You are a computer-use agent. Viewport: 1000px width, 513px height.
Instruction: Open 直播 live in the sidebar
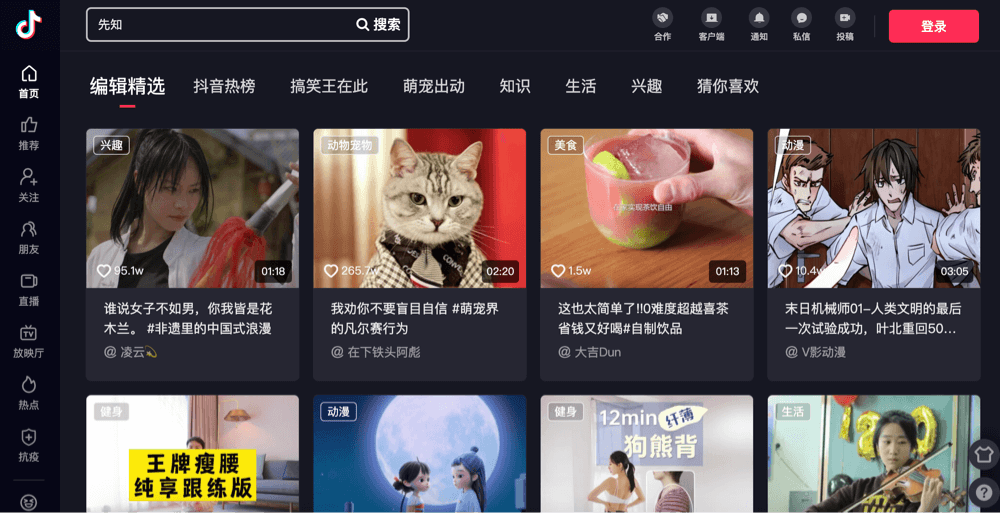click(x=29, y=289)
